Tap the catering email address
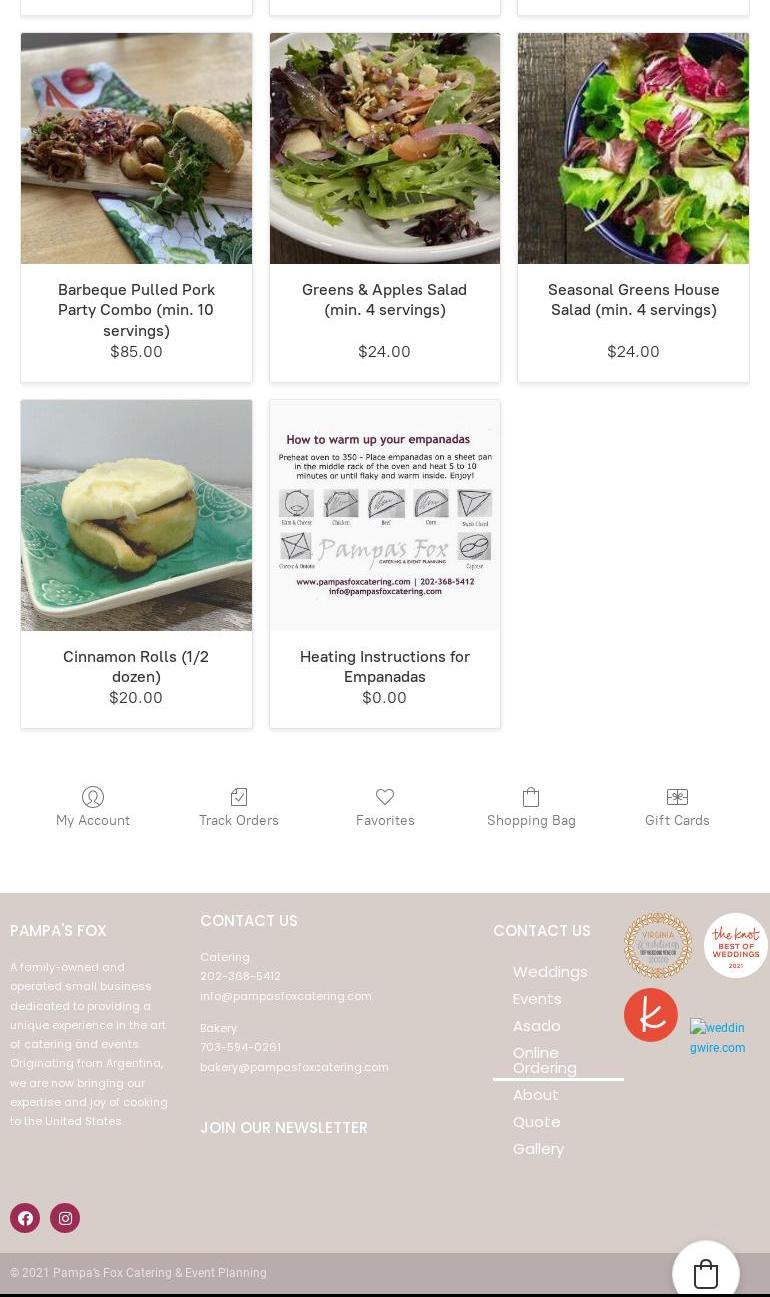The width and height of the screenshot is (770, 1297). point(286,996)
